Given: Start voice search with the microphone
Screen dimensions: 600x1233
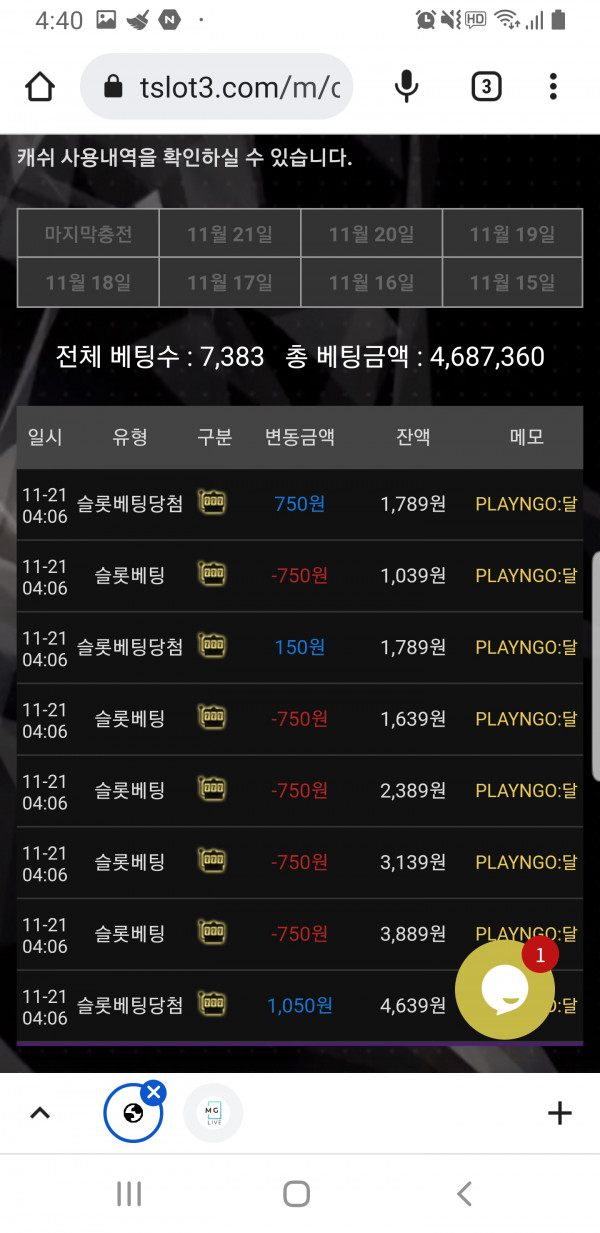Looking at the screenshot, I should pos(406,88).
